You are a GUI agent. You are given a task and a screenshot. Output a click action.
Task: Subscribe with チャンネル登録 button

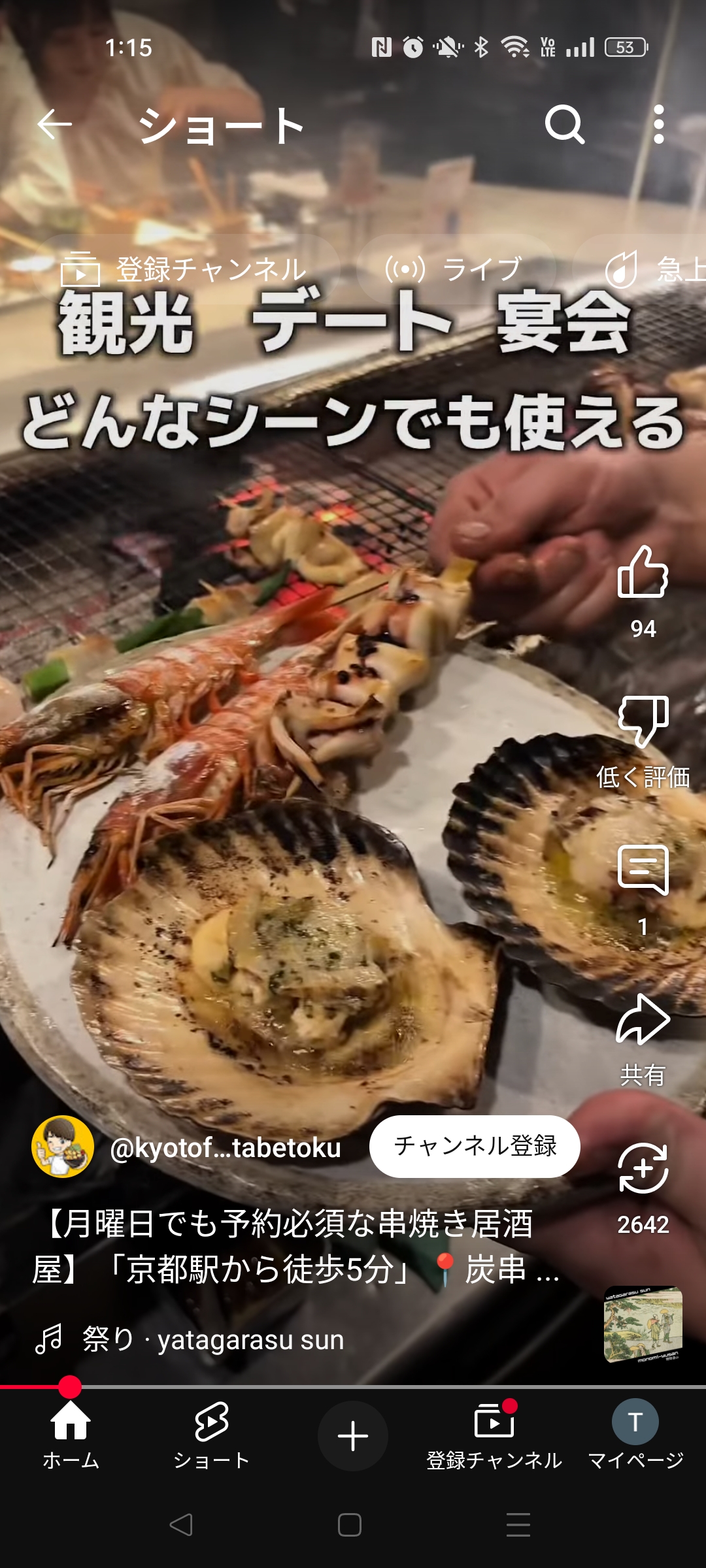click(475, 1146)
